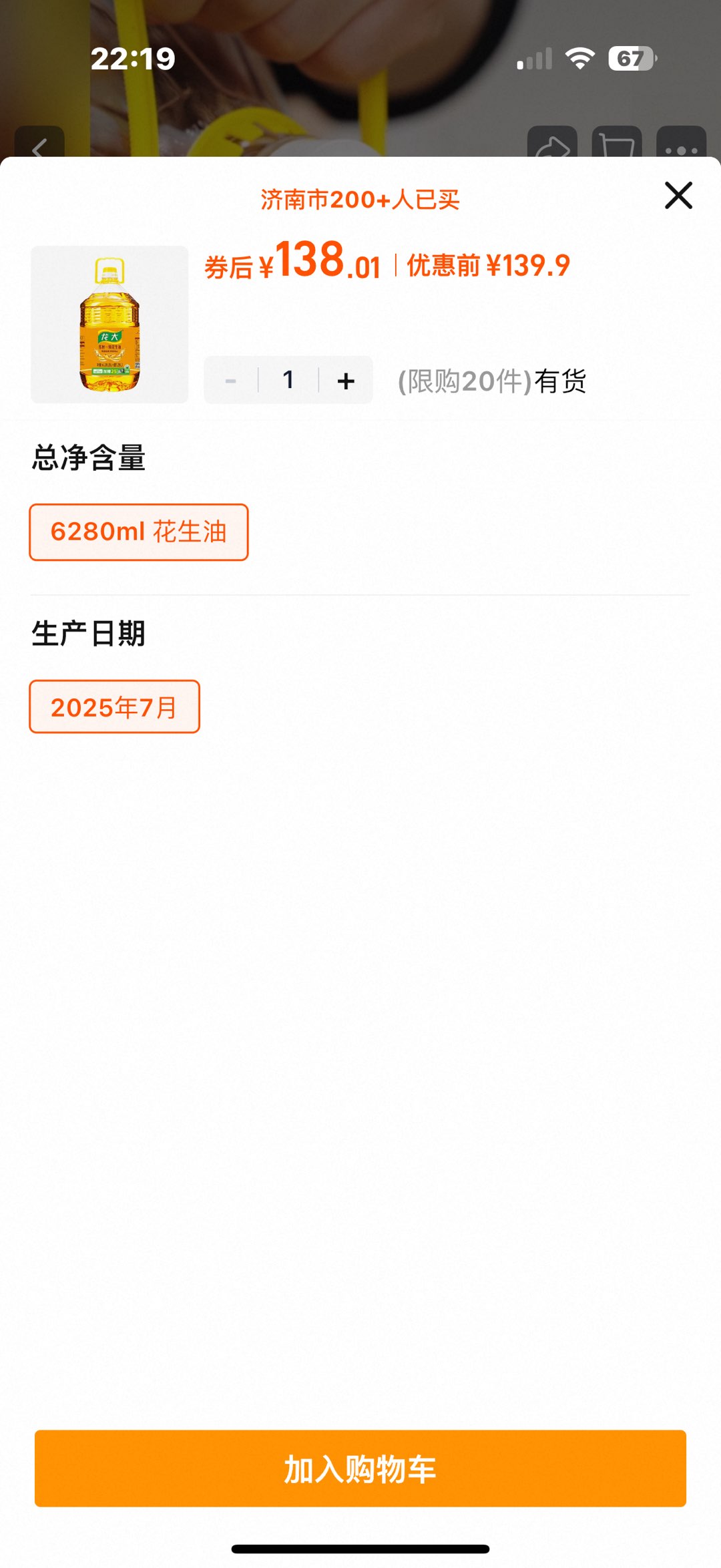Tap 加入购物车 to add to cart
721x1568 pixels.
pos(360,1468)
